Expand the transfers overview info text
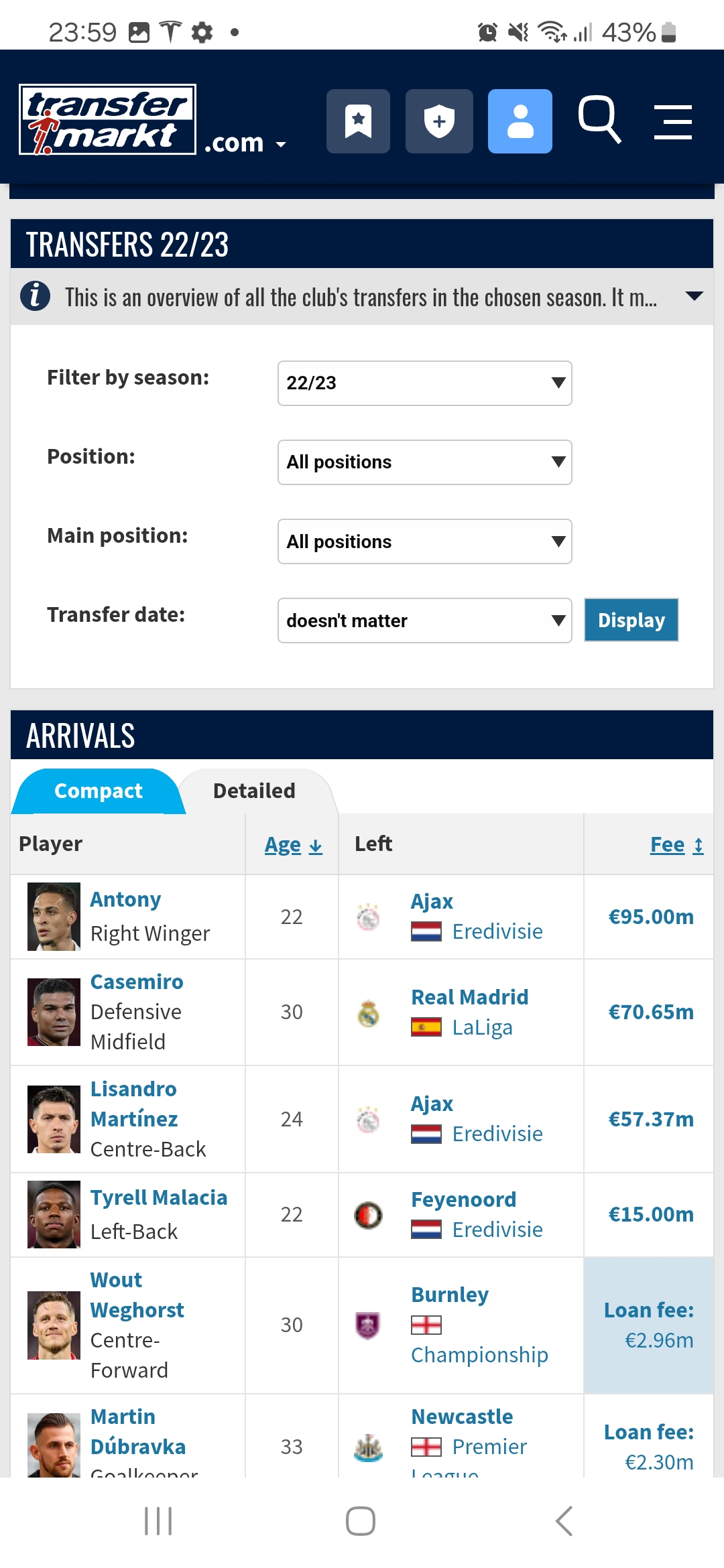724x1568 pixels. (695, 296)
